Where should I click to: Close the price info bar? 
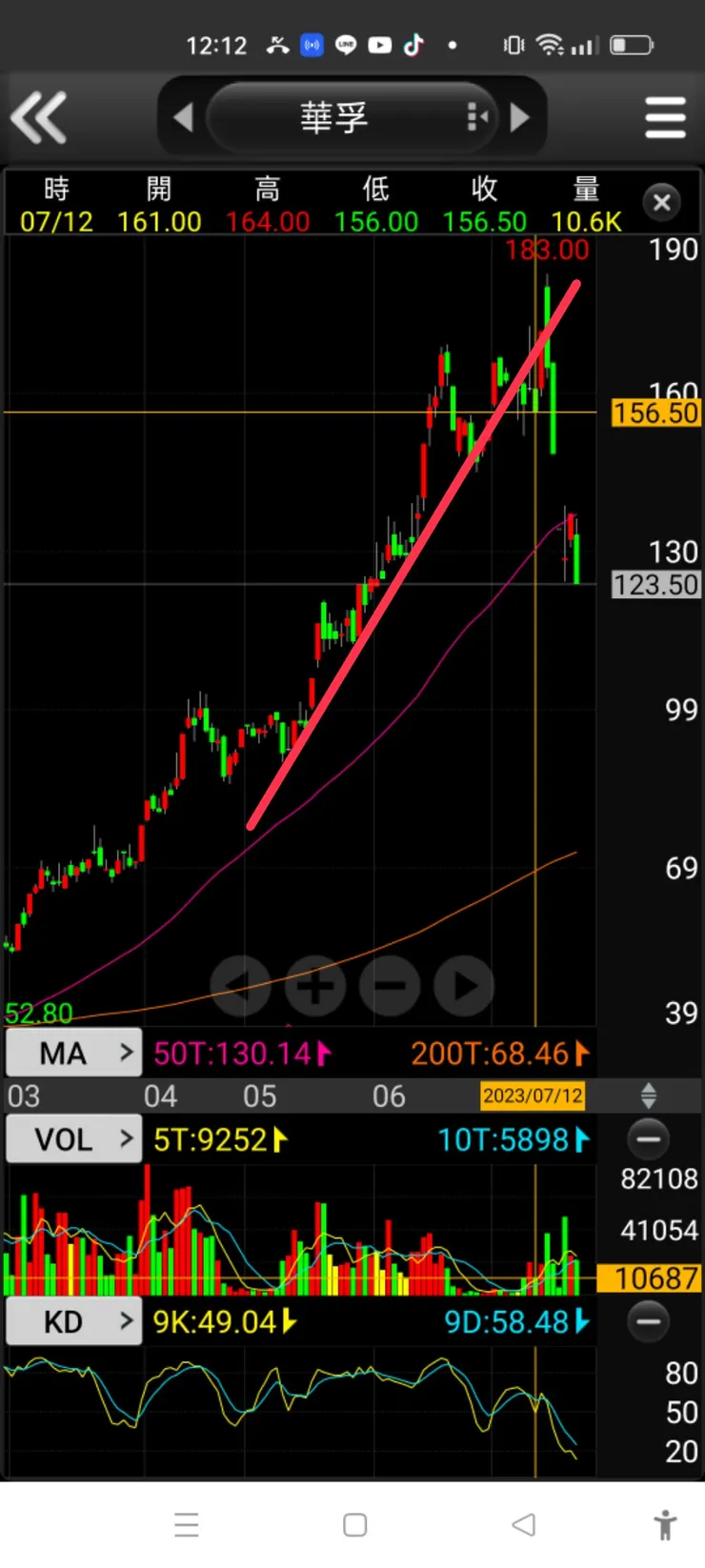pyautogui.click(x=662, y=202)
